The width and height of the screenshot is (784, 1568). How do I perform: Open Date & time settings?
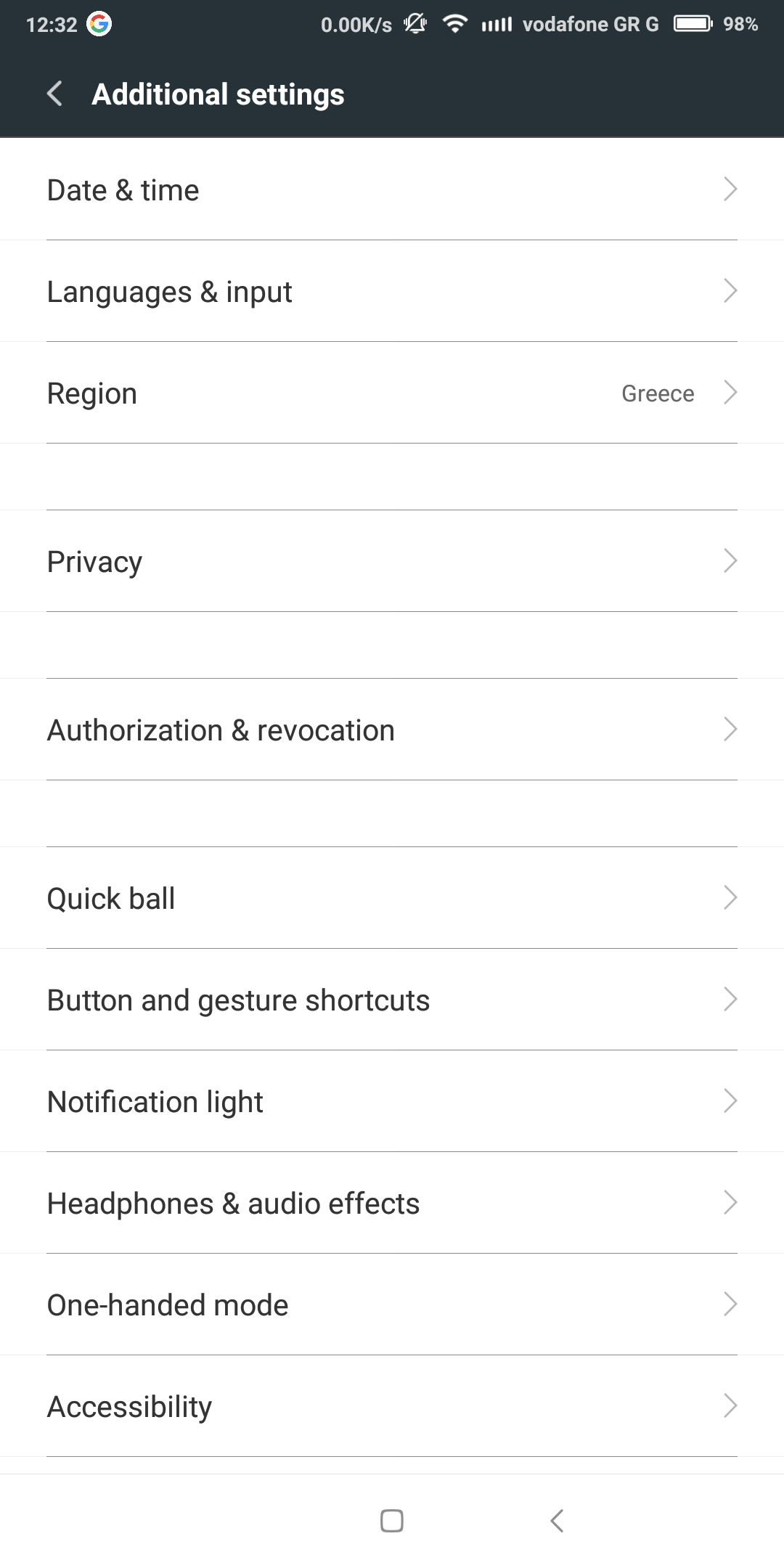point(392,190)
